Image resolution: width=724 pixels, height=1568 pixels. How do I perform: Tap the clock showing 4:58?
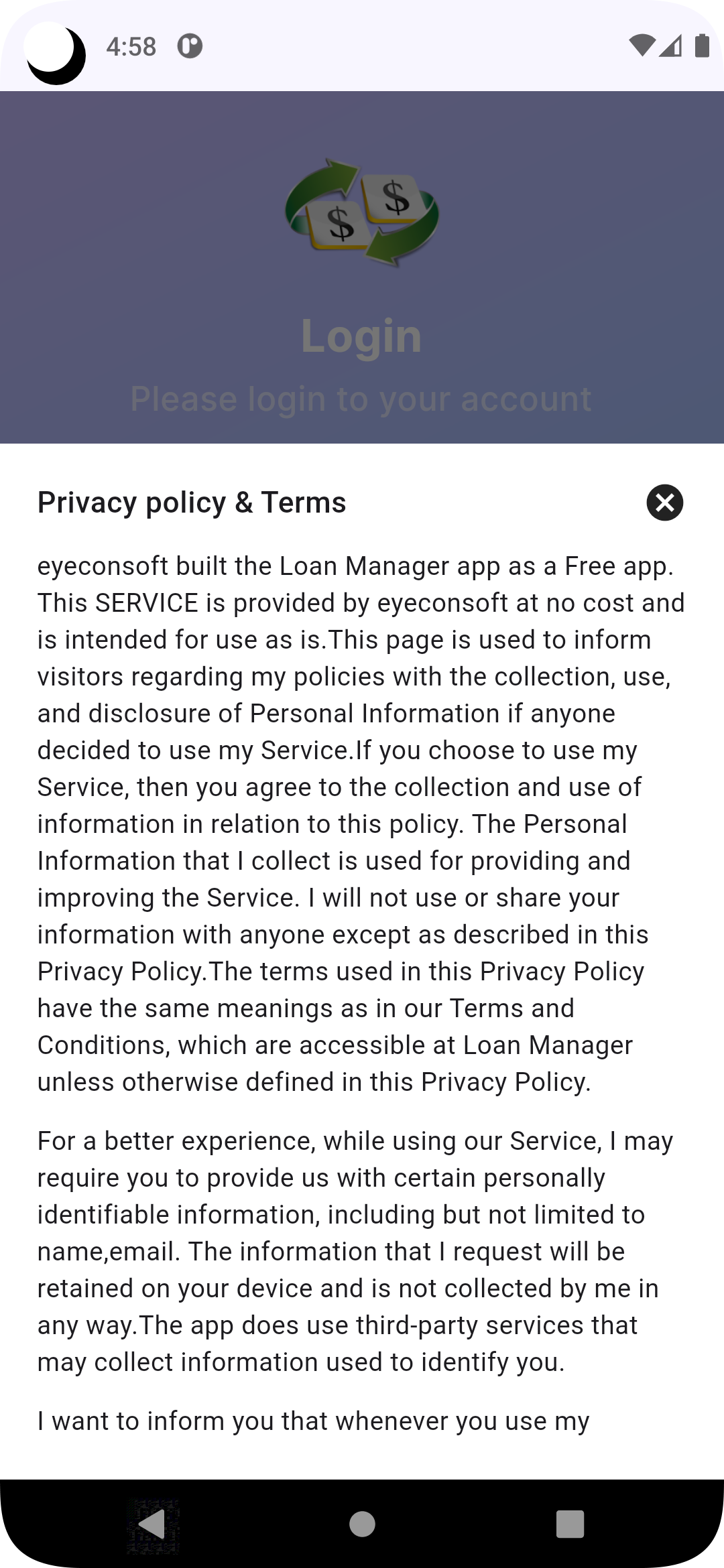tap(133, 46)
